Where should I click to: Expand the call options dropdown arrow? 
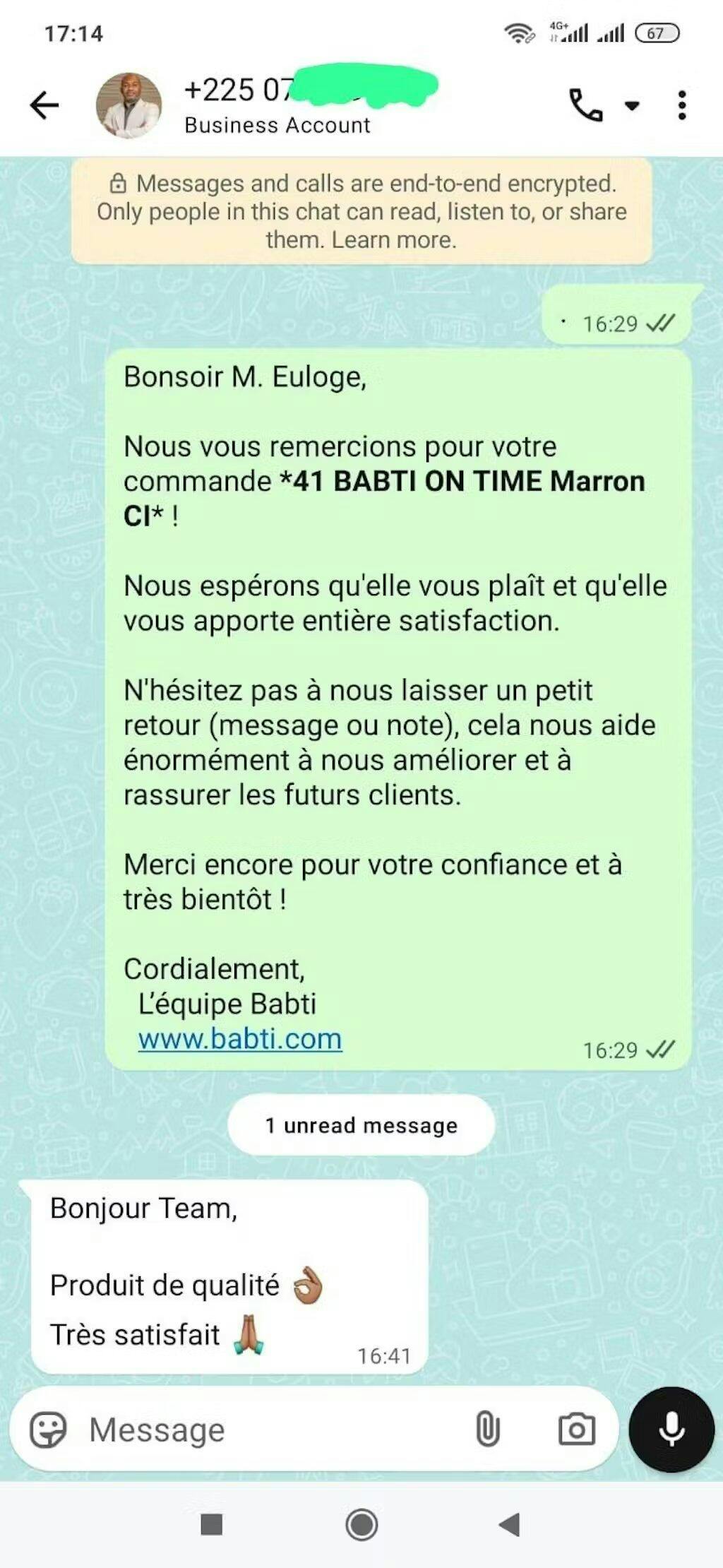[632, 106]
